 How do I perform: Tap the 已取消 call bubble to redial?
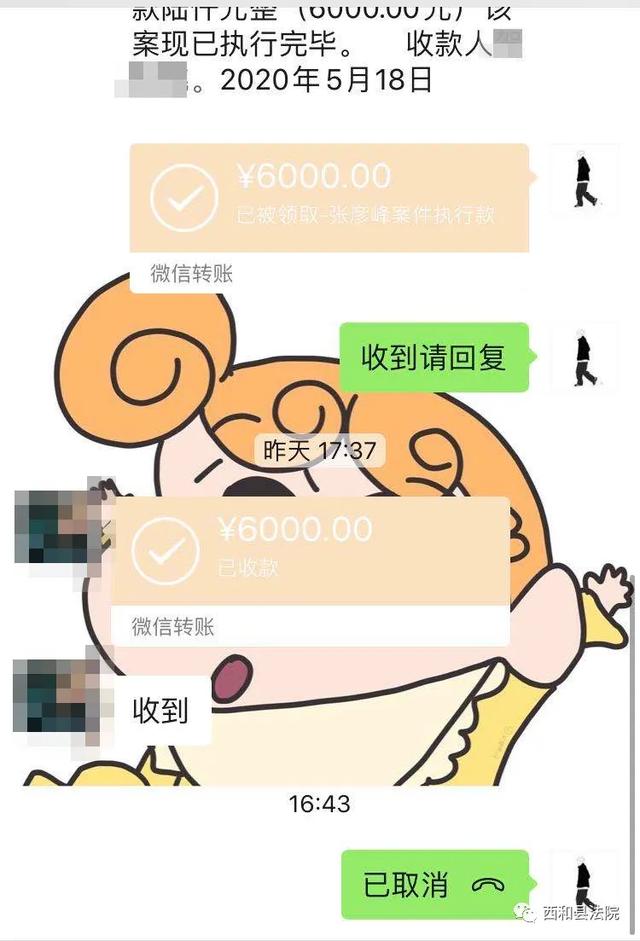click(x=434, y=885)
